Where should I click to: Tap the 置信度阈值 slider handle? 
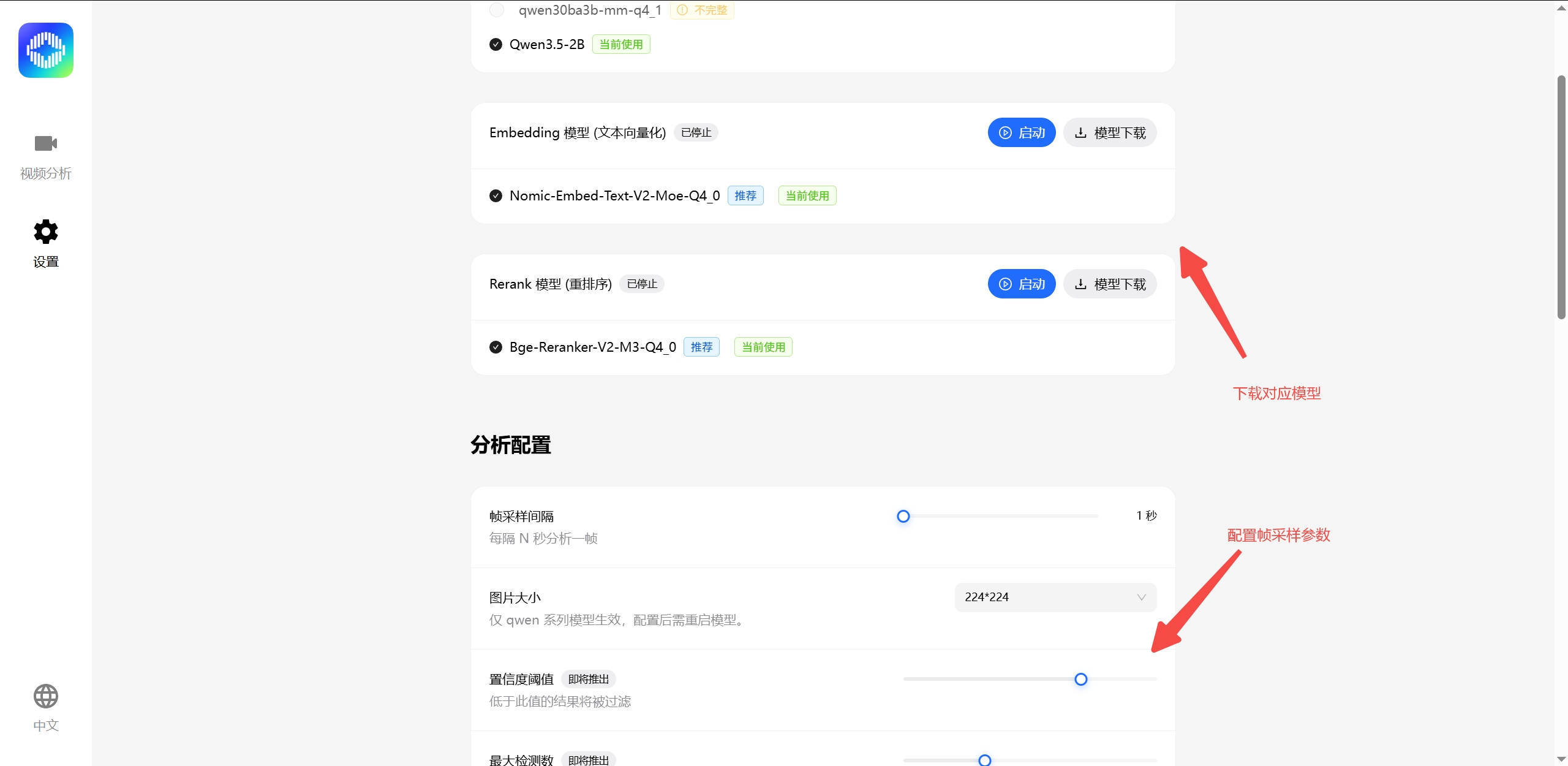coord(1081,679)
